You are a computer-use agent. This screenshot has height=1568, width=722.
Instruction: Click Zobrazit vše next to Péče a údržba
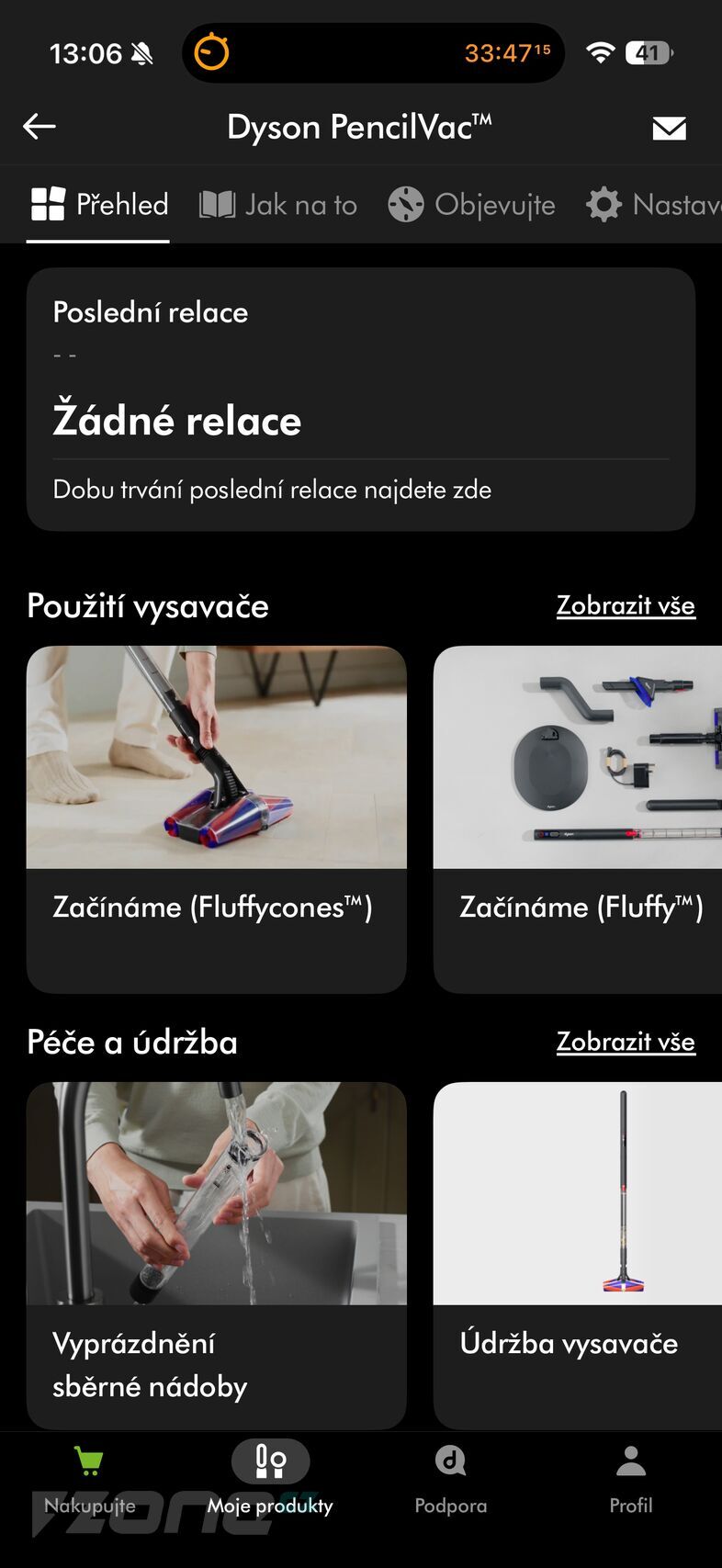coord(626,1042)
